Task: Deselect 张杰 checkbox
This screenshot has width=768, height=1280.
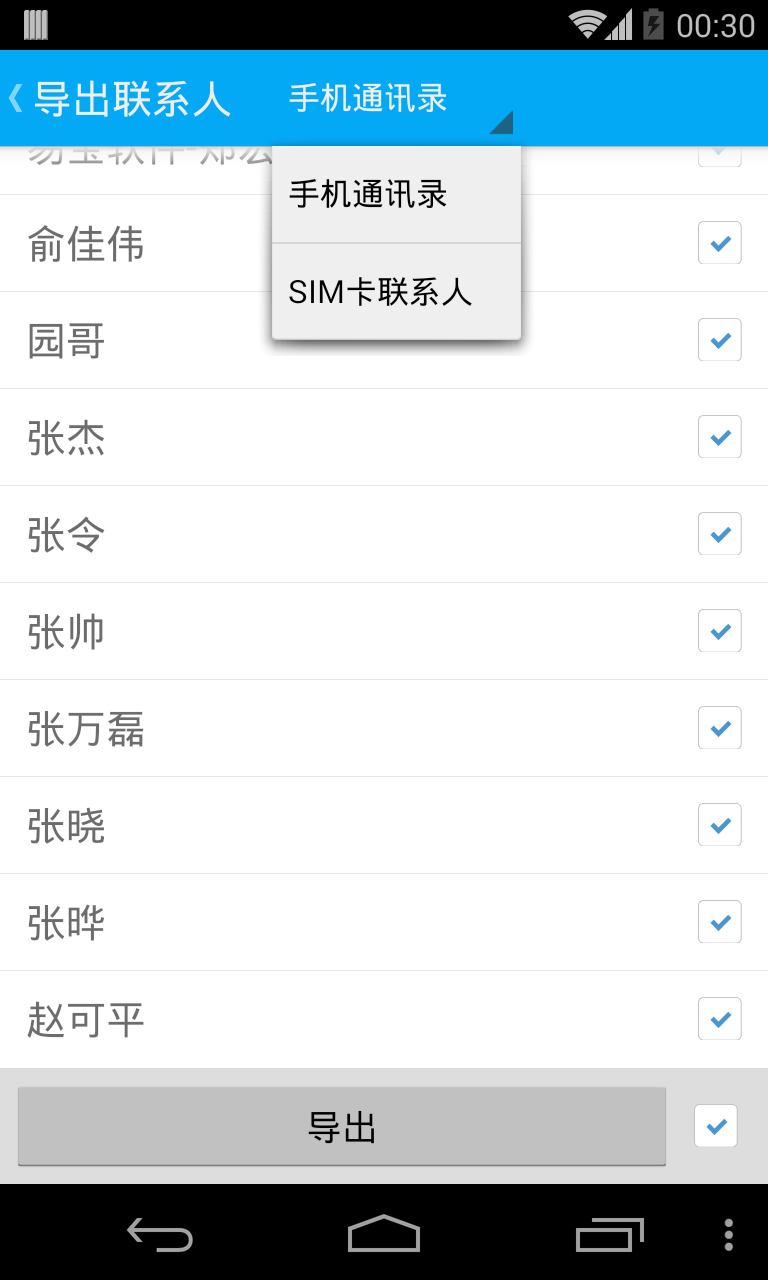Action: (x=719, y=437)
